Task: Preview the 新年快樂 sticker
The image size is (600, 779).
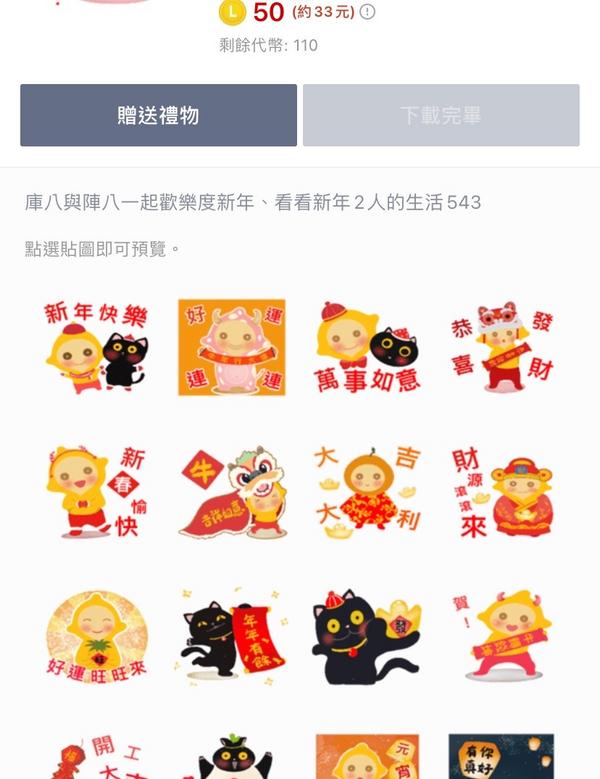Action: pos(96,347)
